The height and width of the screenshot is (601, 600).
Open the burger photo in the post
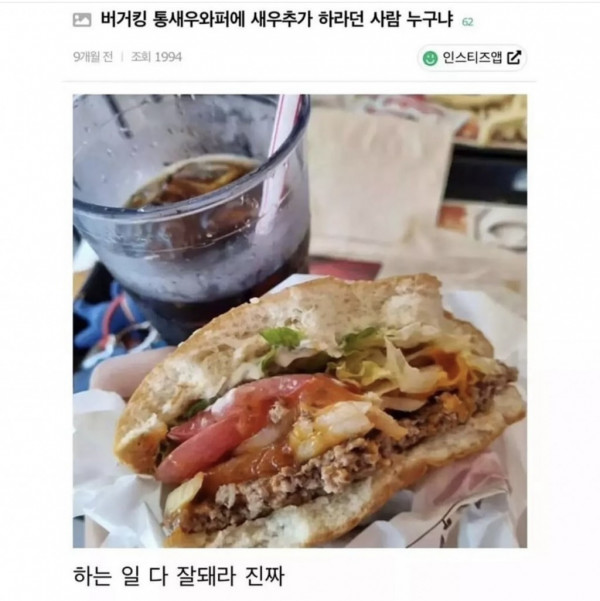click(300, 320)
